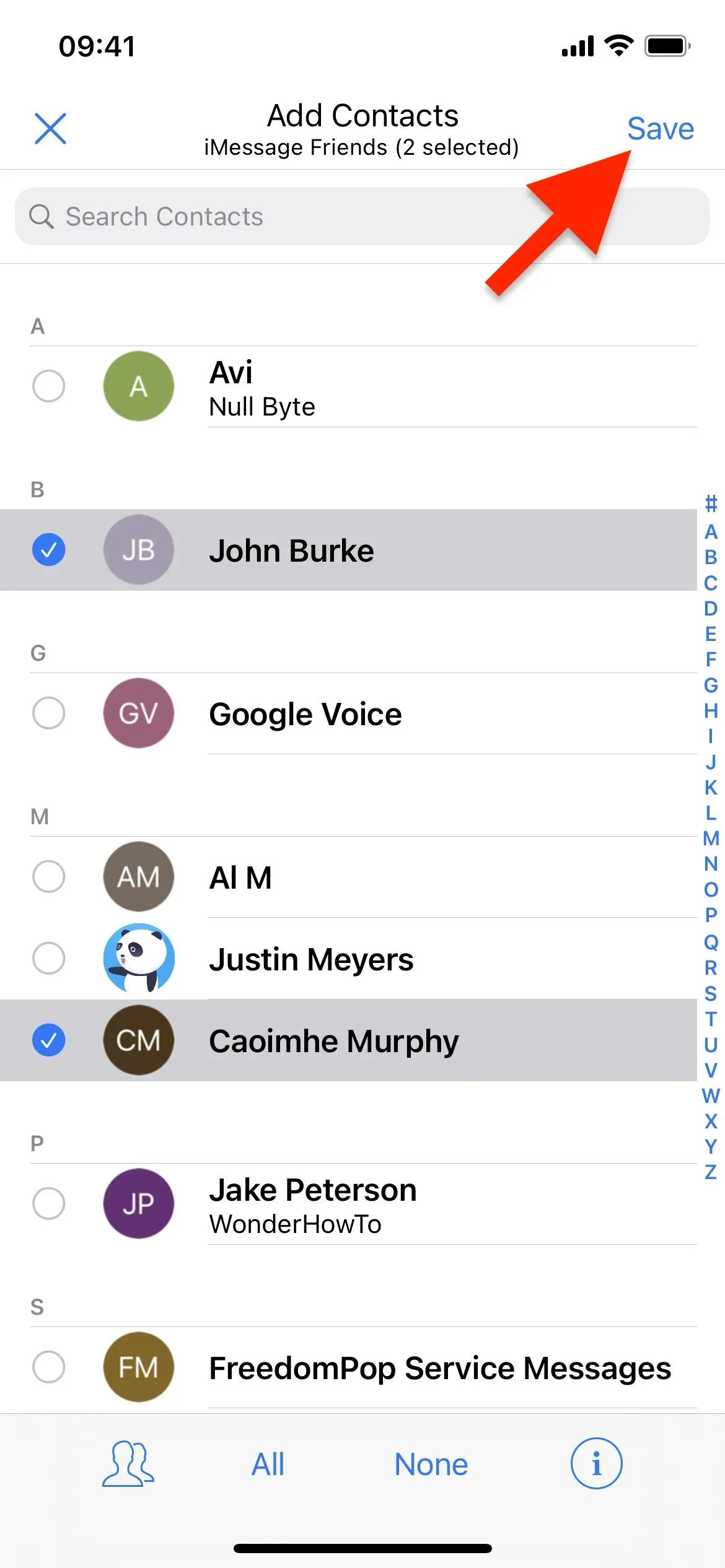Uncheck Caoimhe Murphy
This screenshot has width=725, height=1568.
[348, 1040]
